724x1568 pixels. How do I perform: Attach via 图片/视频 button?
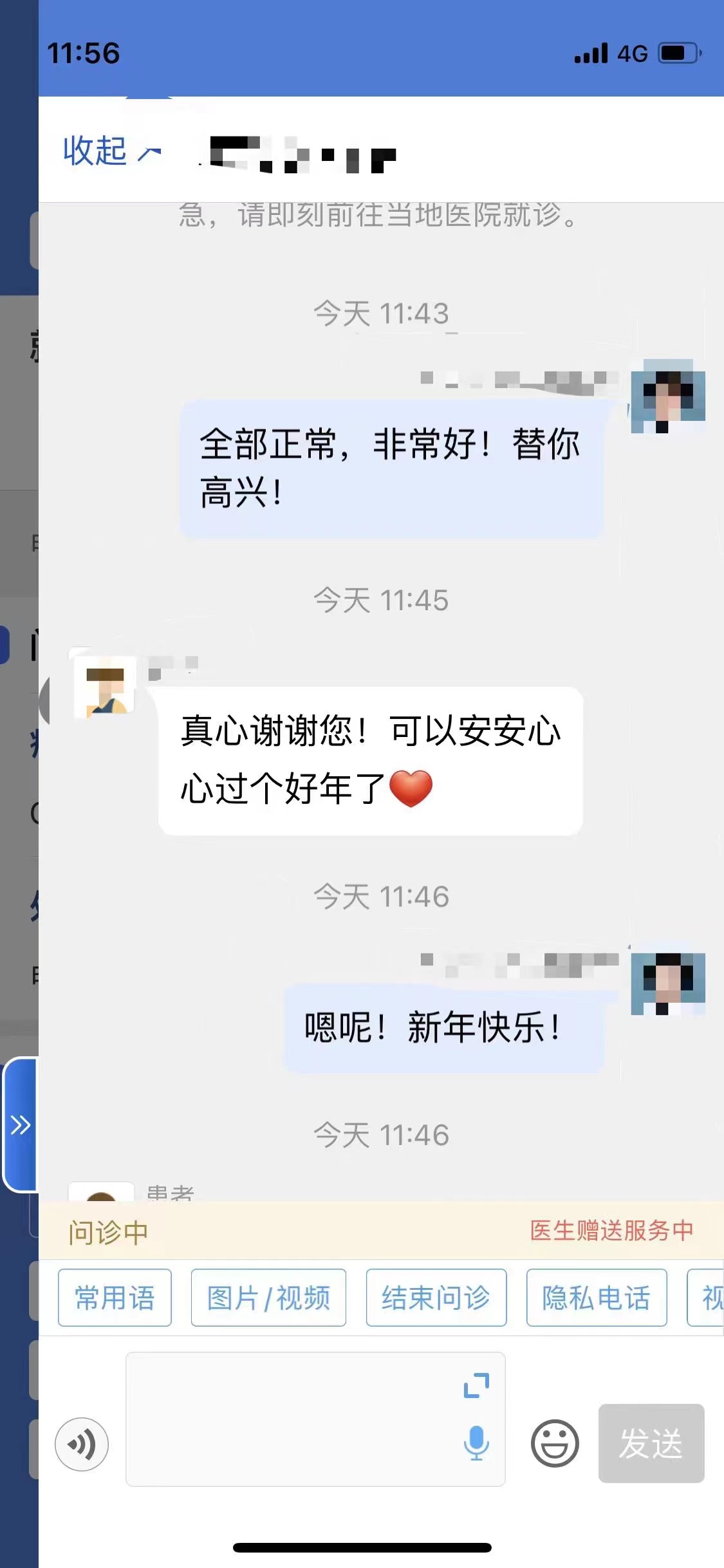pyautogui.click(x=268, y=1298)
